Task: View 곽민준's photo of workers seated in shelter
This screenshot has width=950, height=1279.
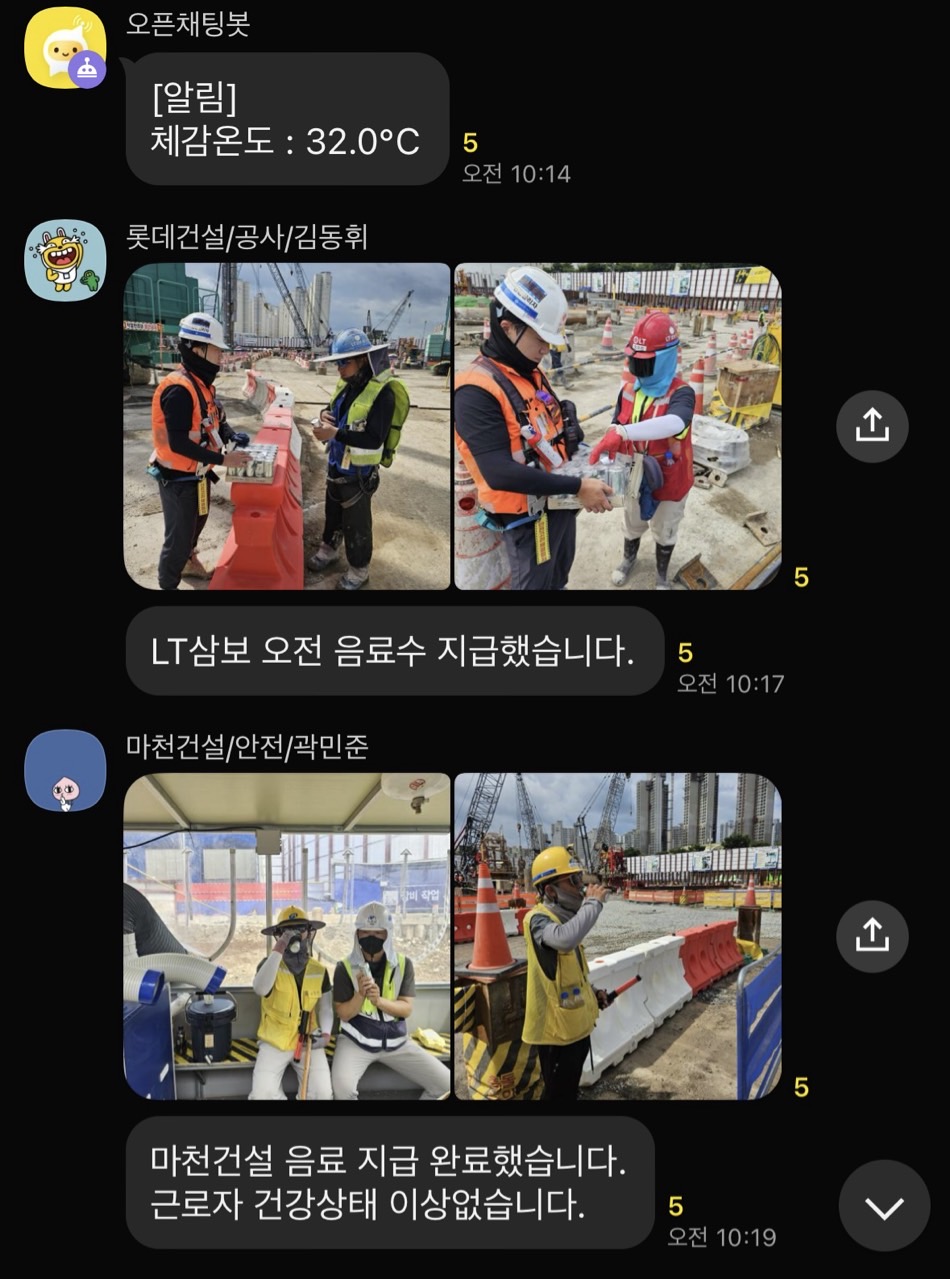Action: (x=287, y=936)
